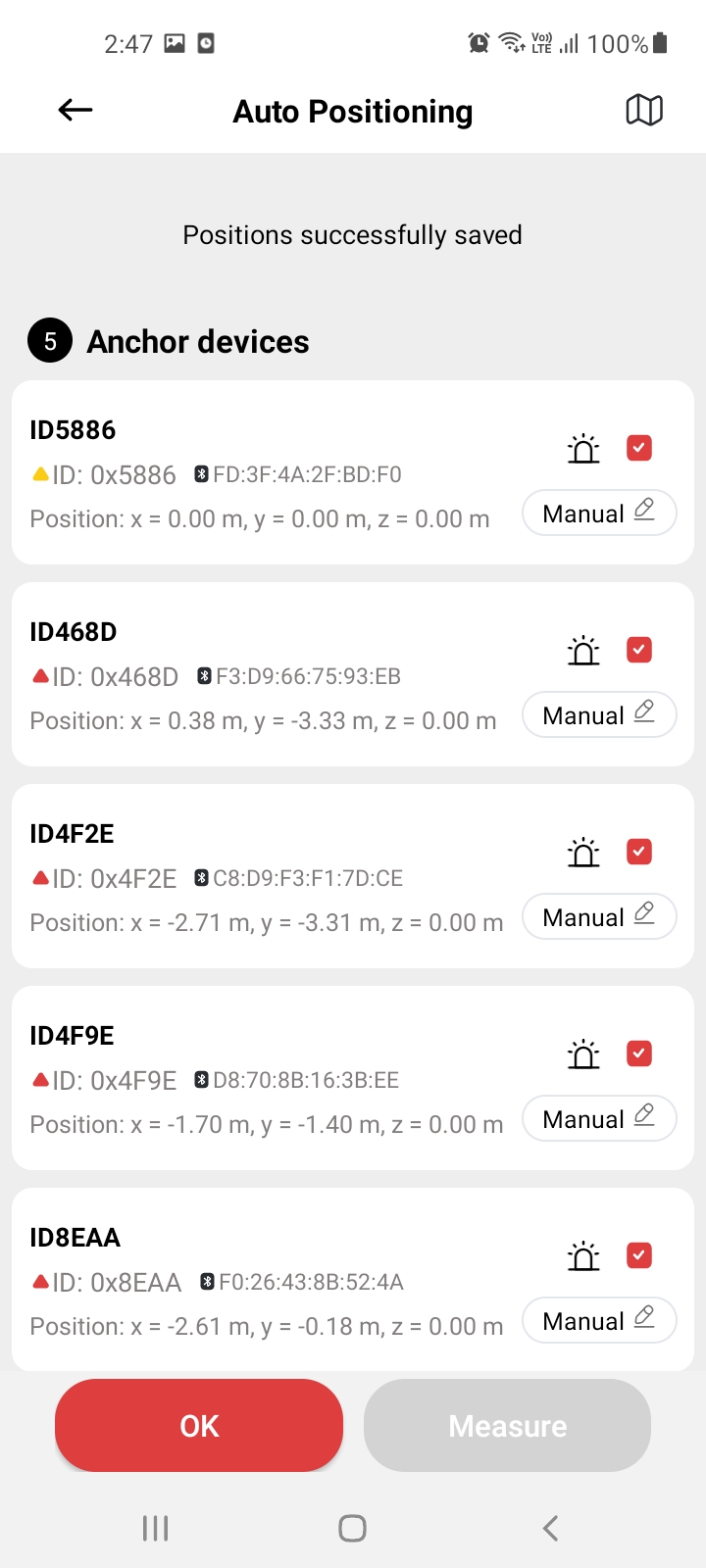Image resolution: width=706 pixels, height=1568 pixels.
Task: Confirm with the red OK button
Action: coord(199,1425)
